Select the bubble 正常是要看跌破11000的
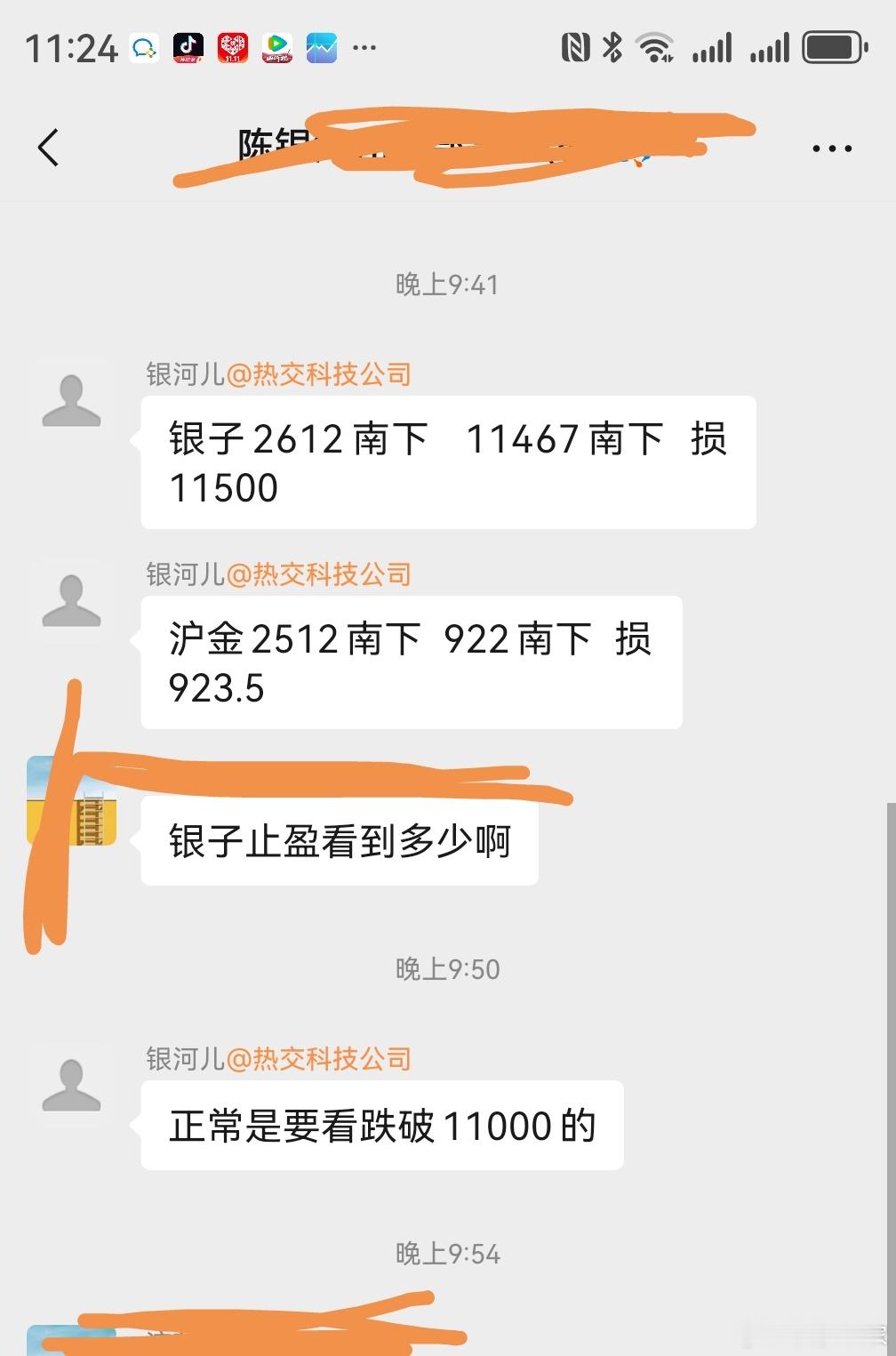This screenshot has width=896, height=1356. [382, 1126]
